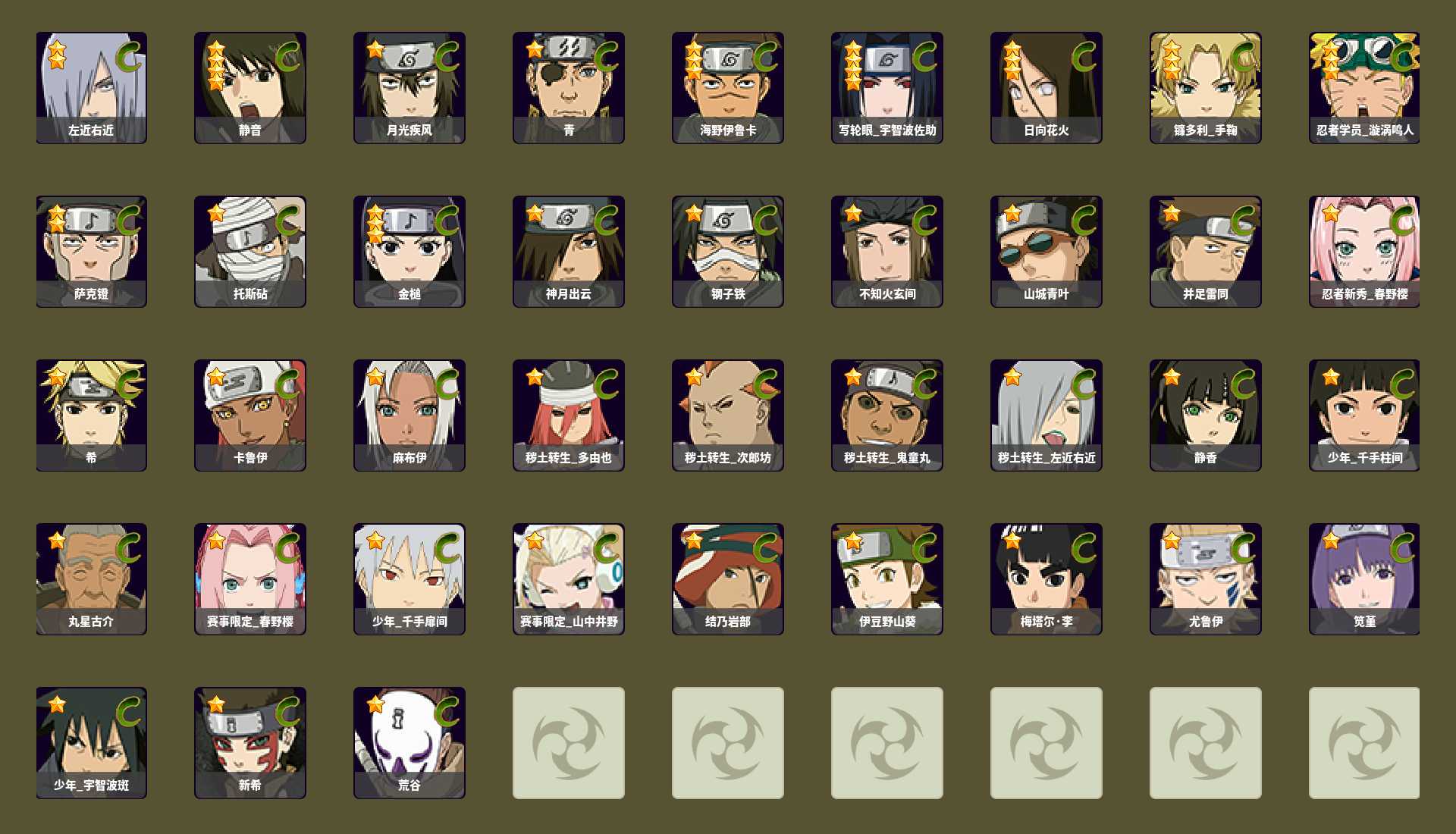
Task: Open the 卡鲁伊 ninja card
Action: [250, 415]
